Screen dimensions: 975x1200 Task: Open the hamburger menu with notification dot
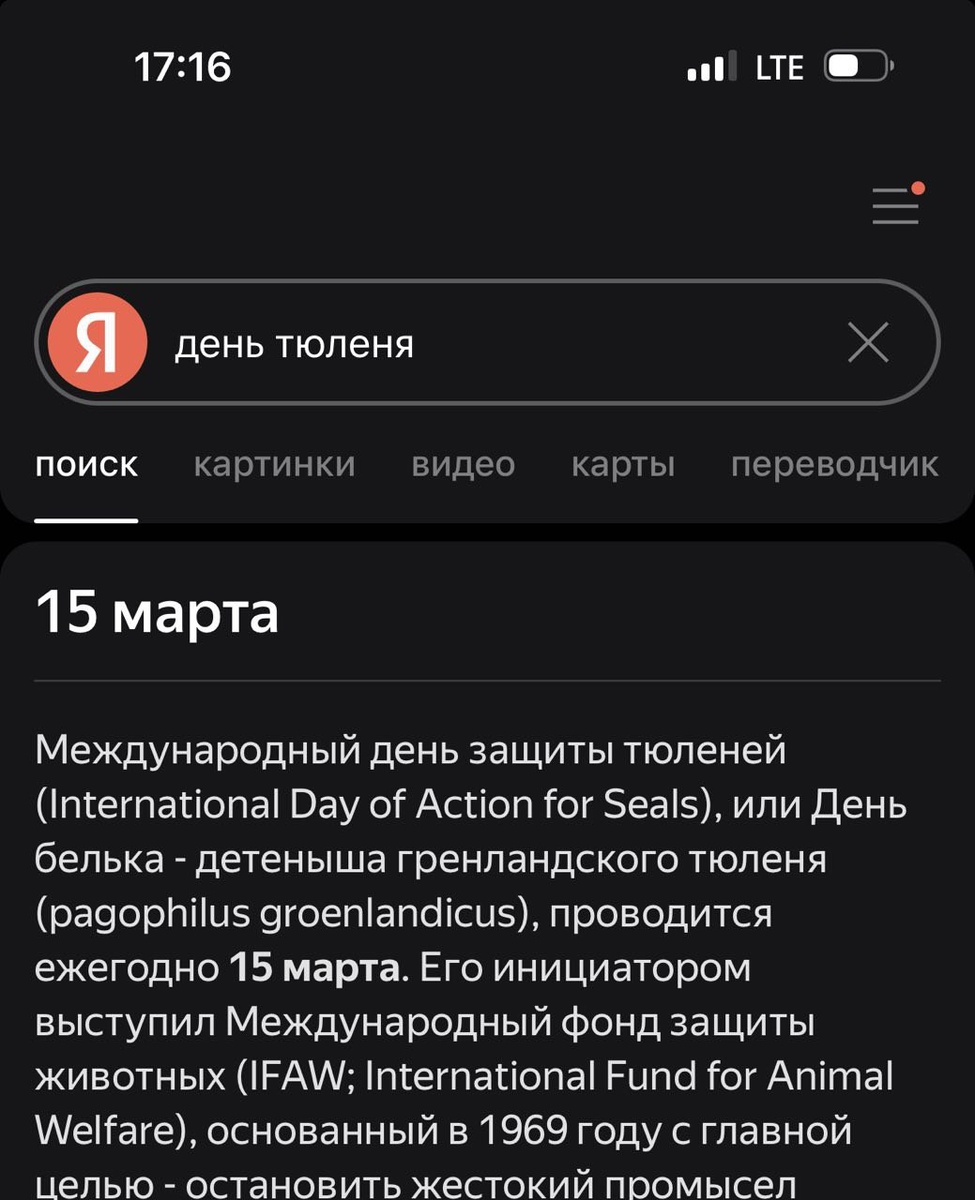[896, 204]
